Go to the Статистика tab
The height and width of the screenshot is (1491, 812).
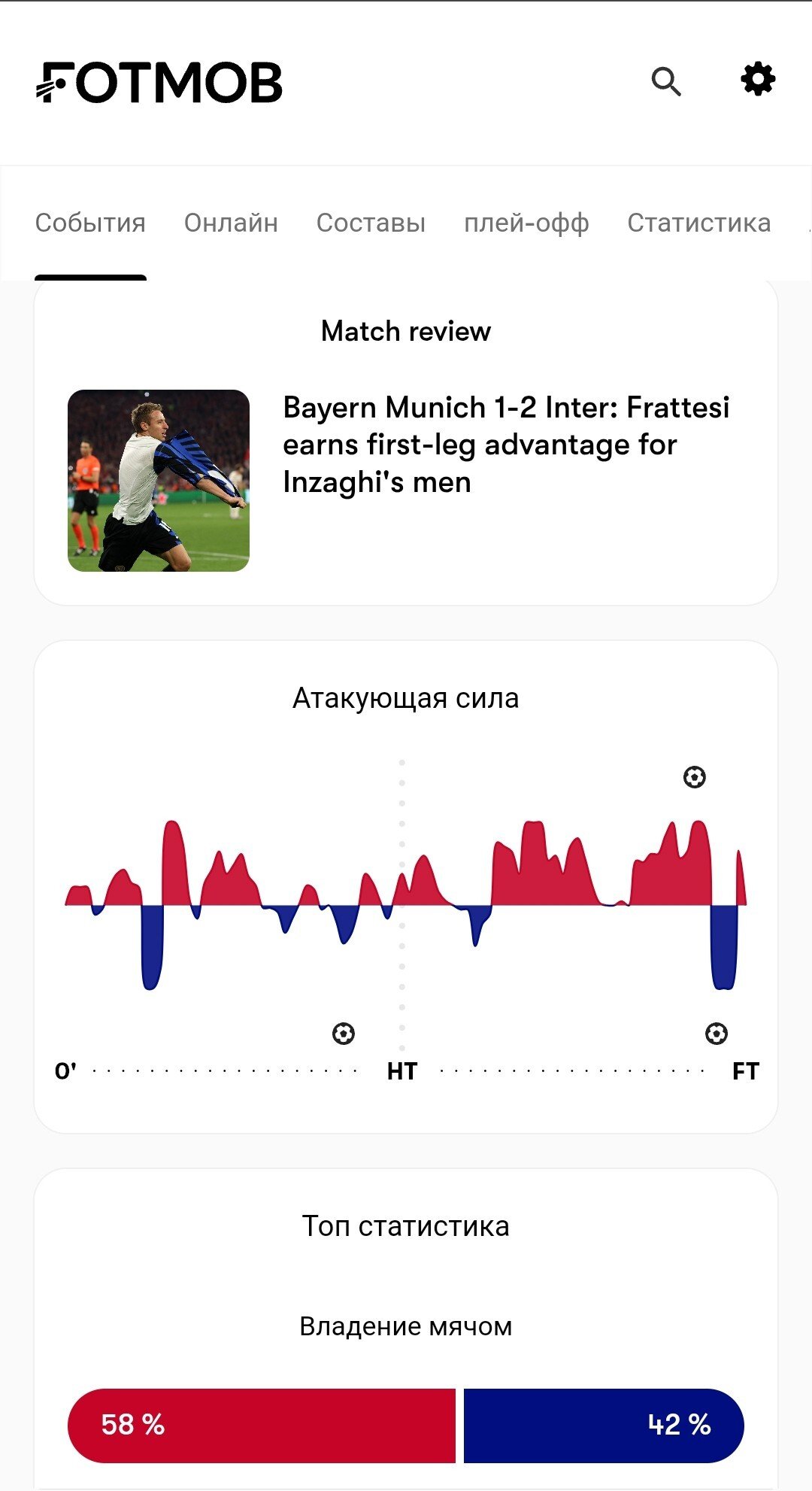pos(698,223)
